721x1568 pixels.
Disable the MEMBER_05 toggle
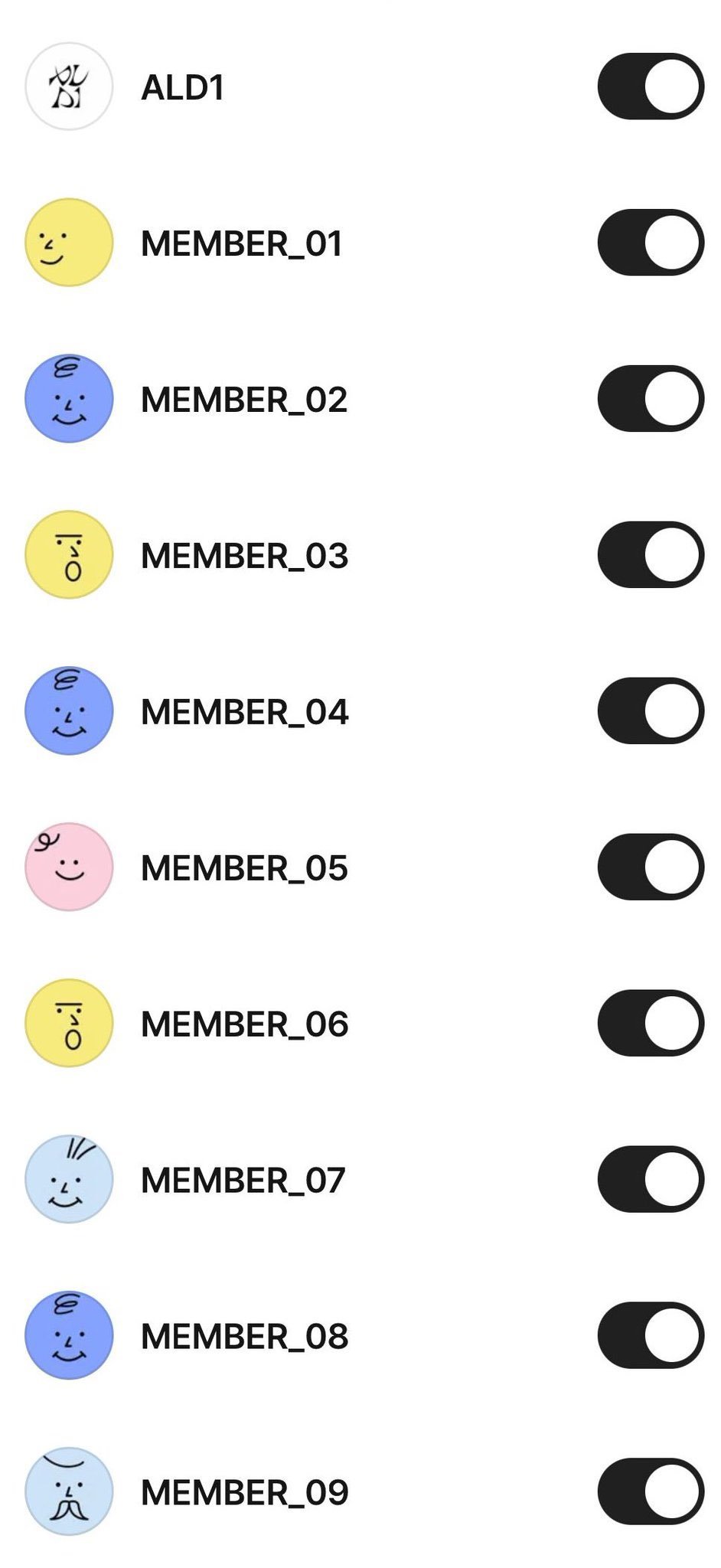click(651, 867)
